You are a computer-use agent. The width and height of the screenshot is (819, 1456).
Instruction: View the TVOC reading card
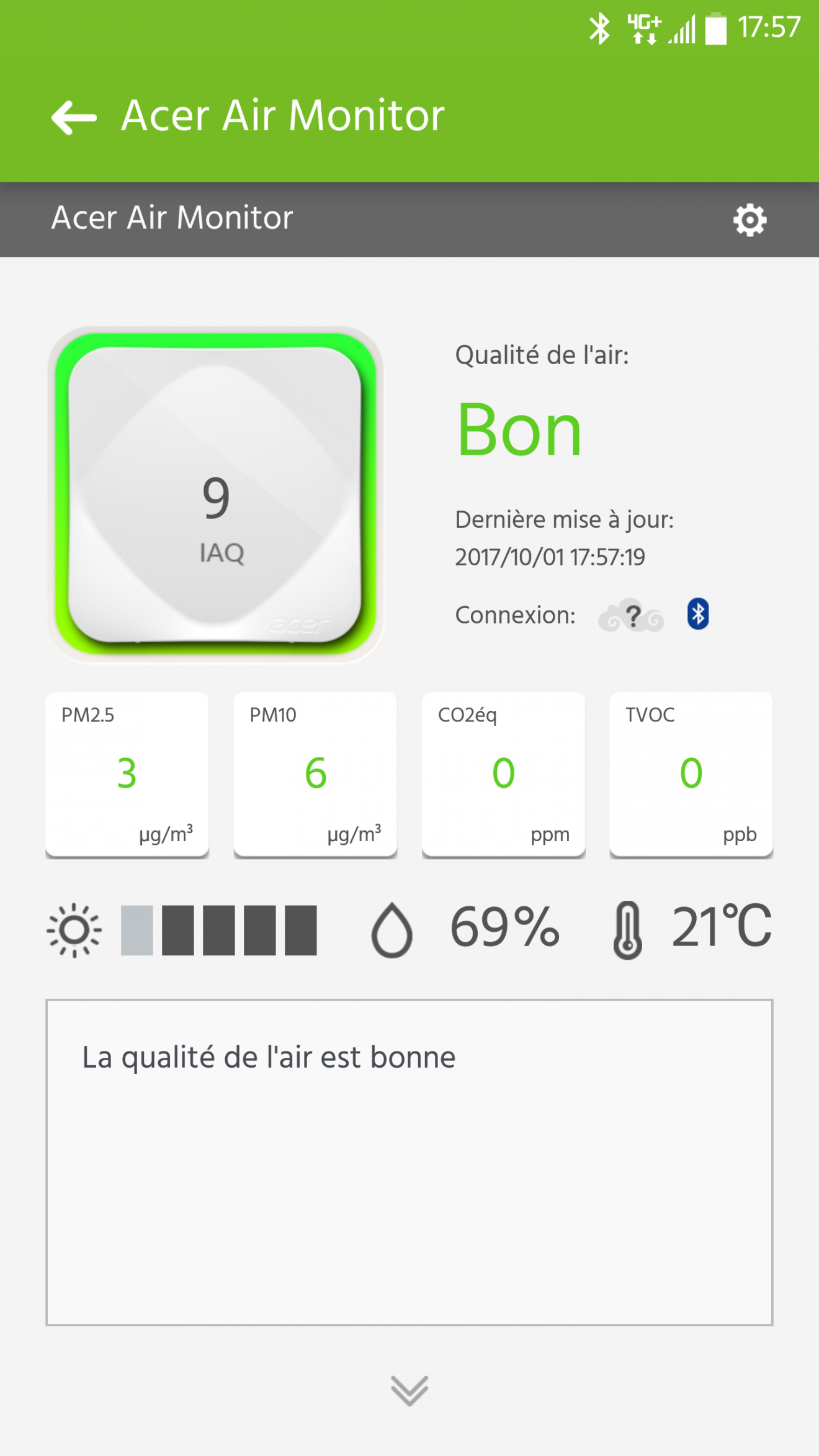[691, 774]
